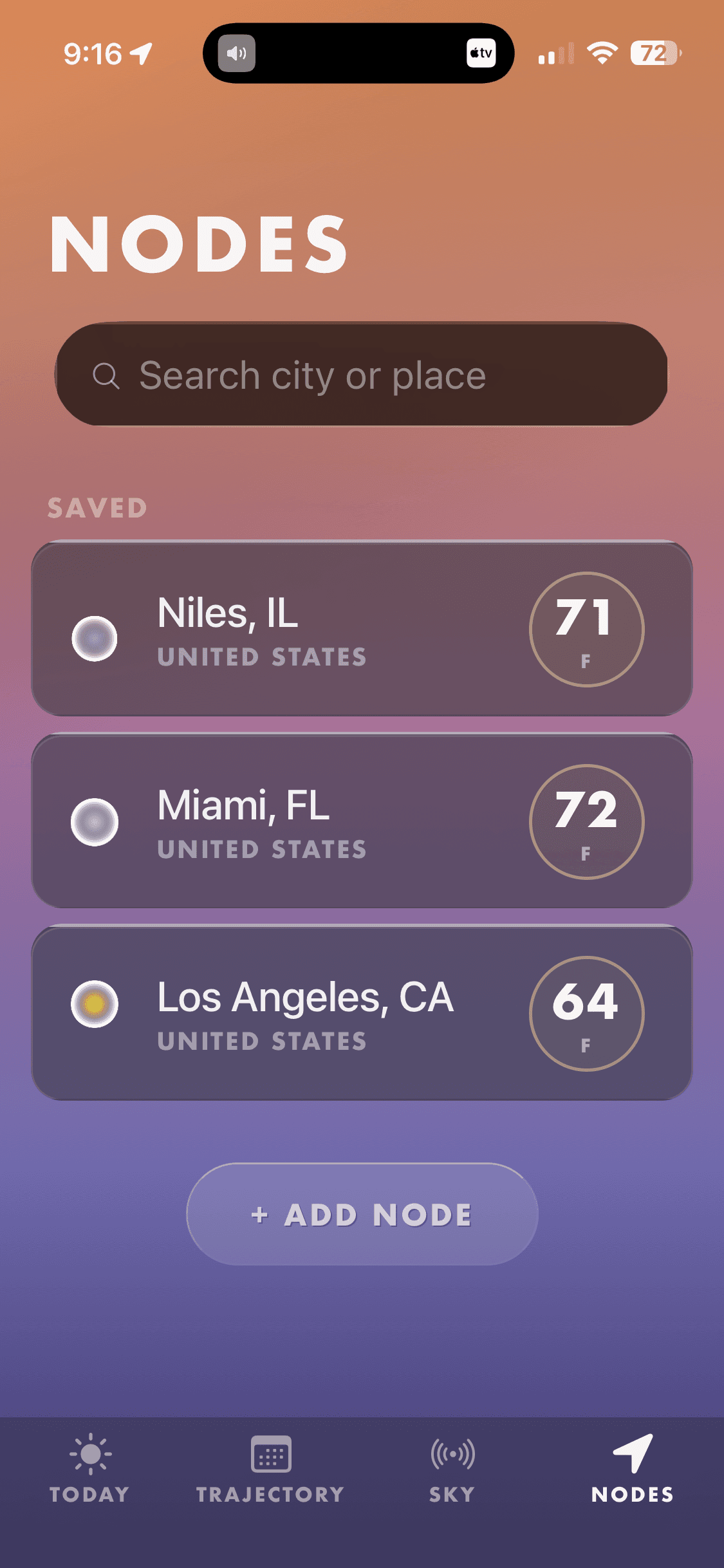Tap the 64 F circle for Los Angeles
Screen dimensions: 724x1568
coord(587,1014)
